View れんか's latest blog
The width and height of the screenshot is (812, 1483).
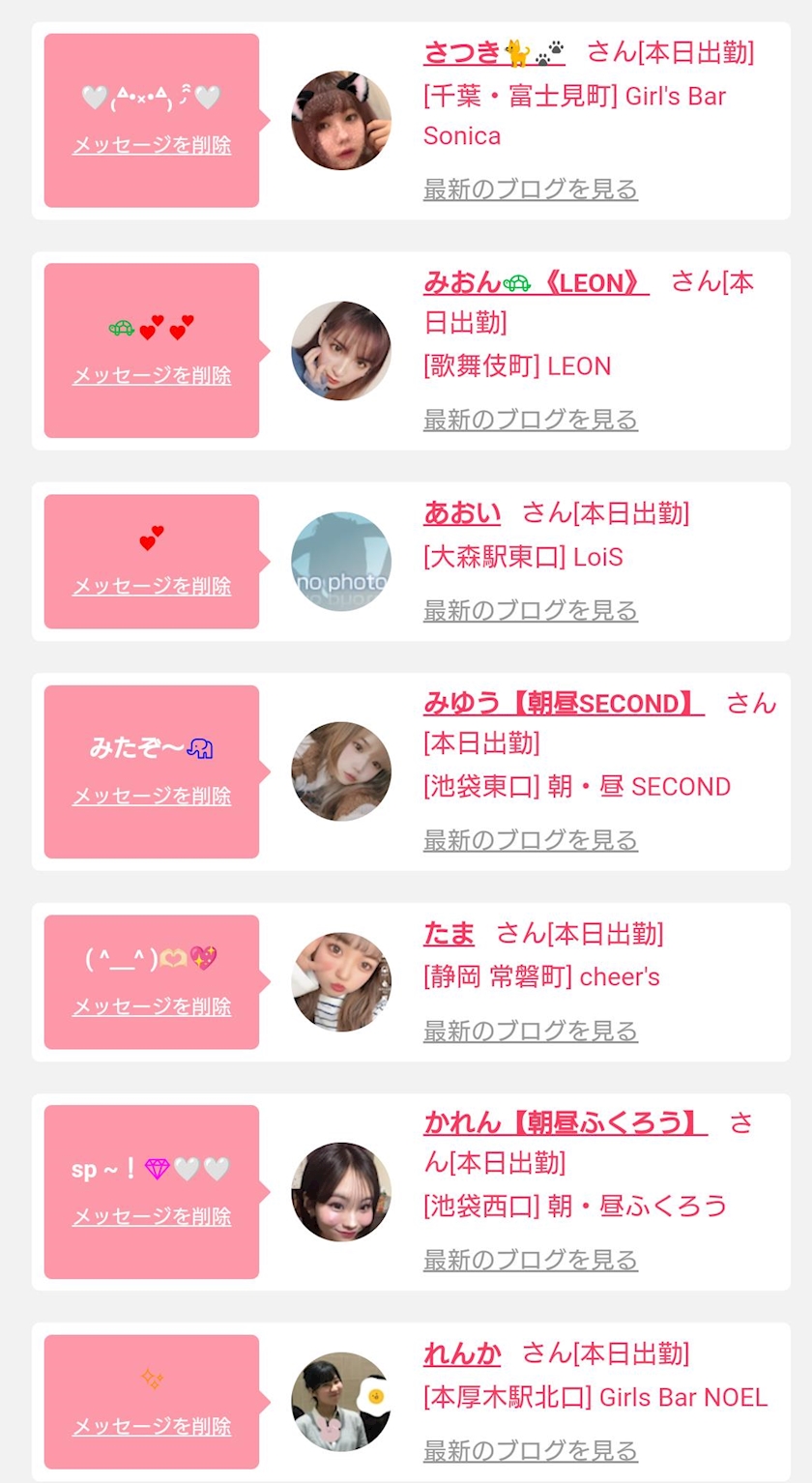pyautogui.click(x=531, y=1451)
